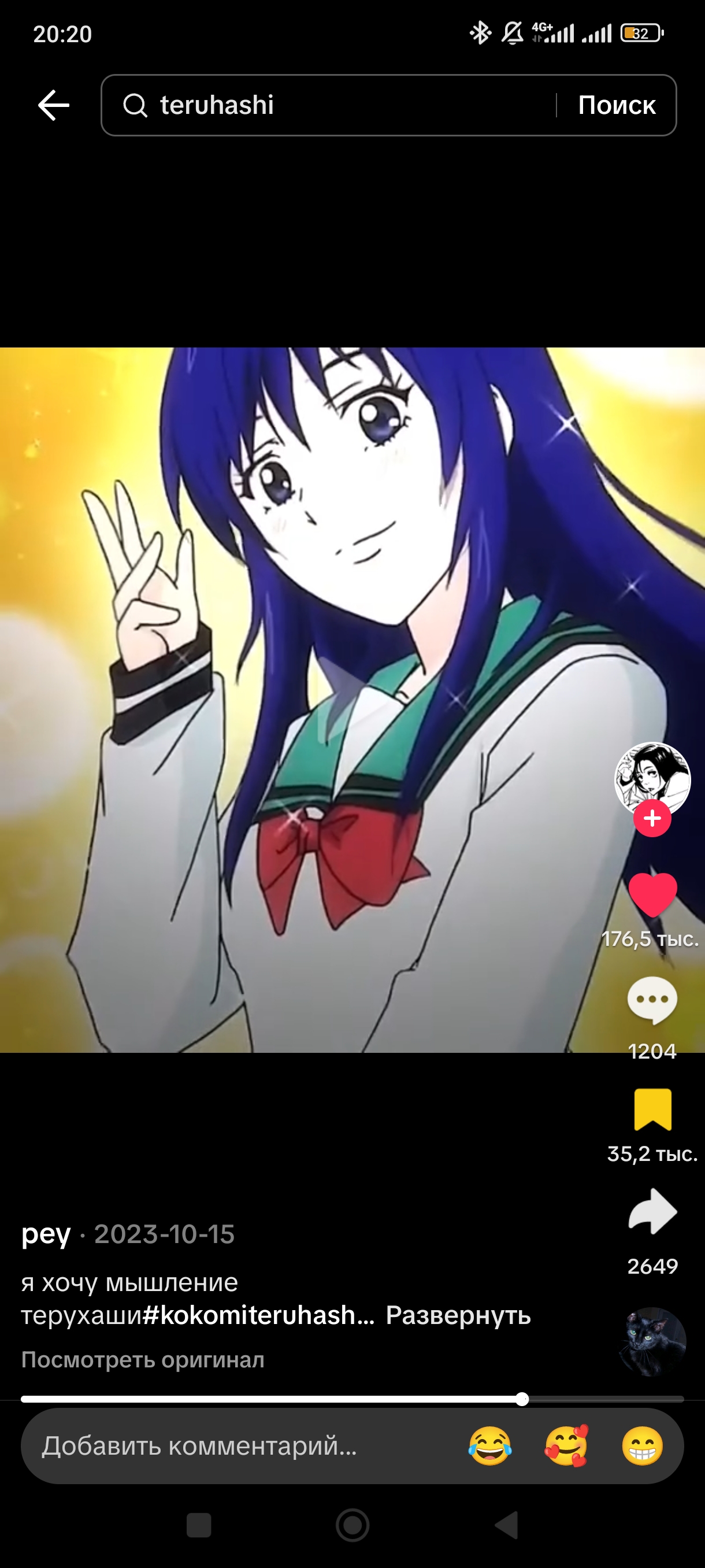This screenshot has width=705, height=1568.
Task: Tap the Поиск search button
Action: click(x=616, y=105)
